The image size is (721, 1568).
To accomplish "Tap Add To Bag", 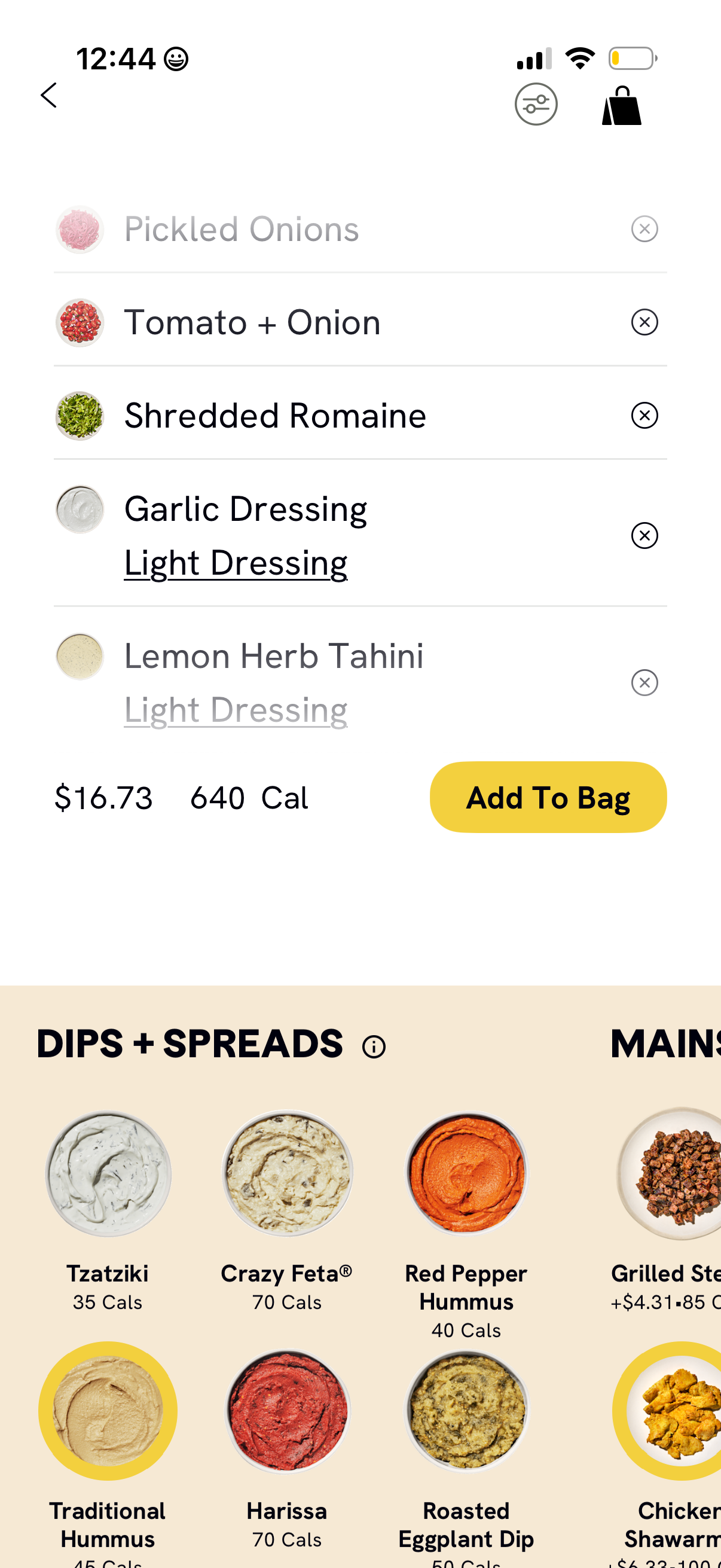I will [548, 797].
